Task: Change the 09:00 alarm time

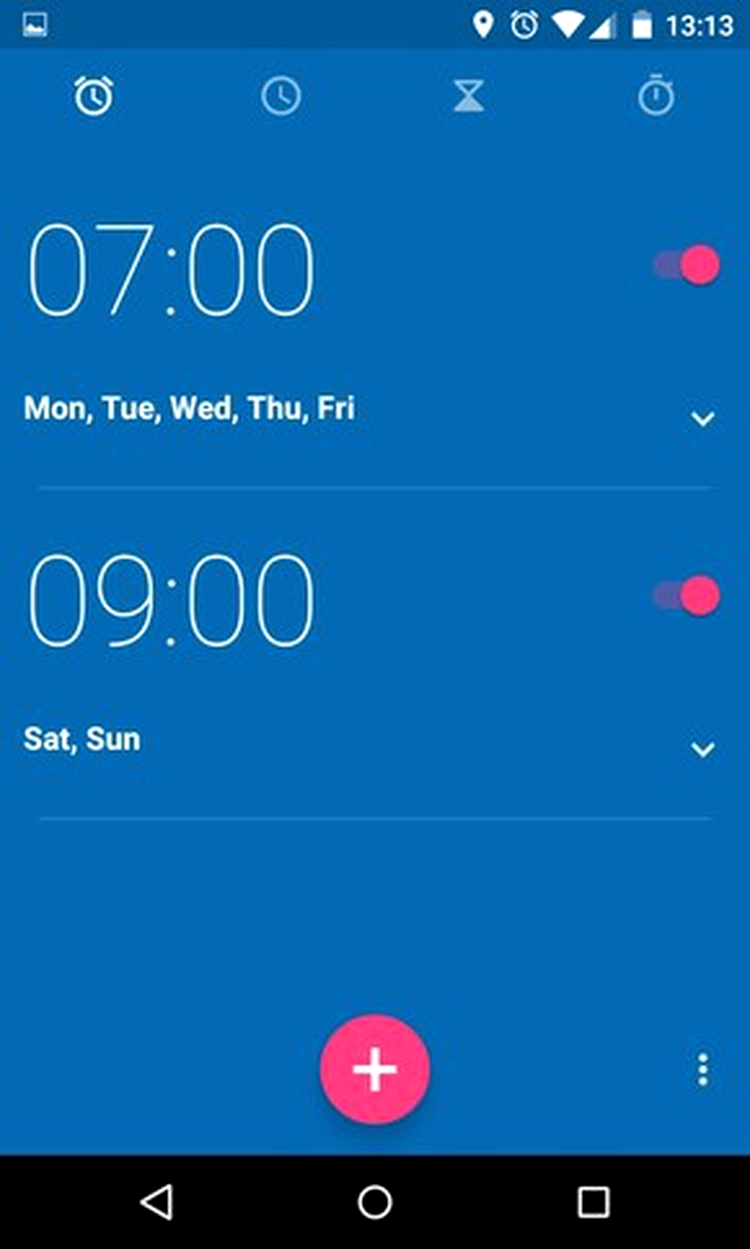Action: point(171,599)
